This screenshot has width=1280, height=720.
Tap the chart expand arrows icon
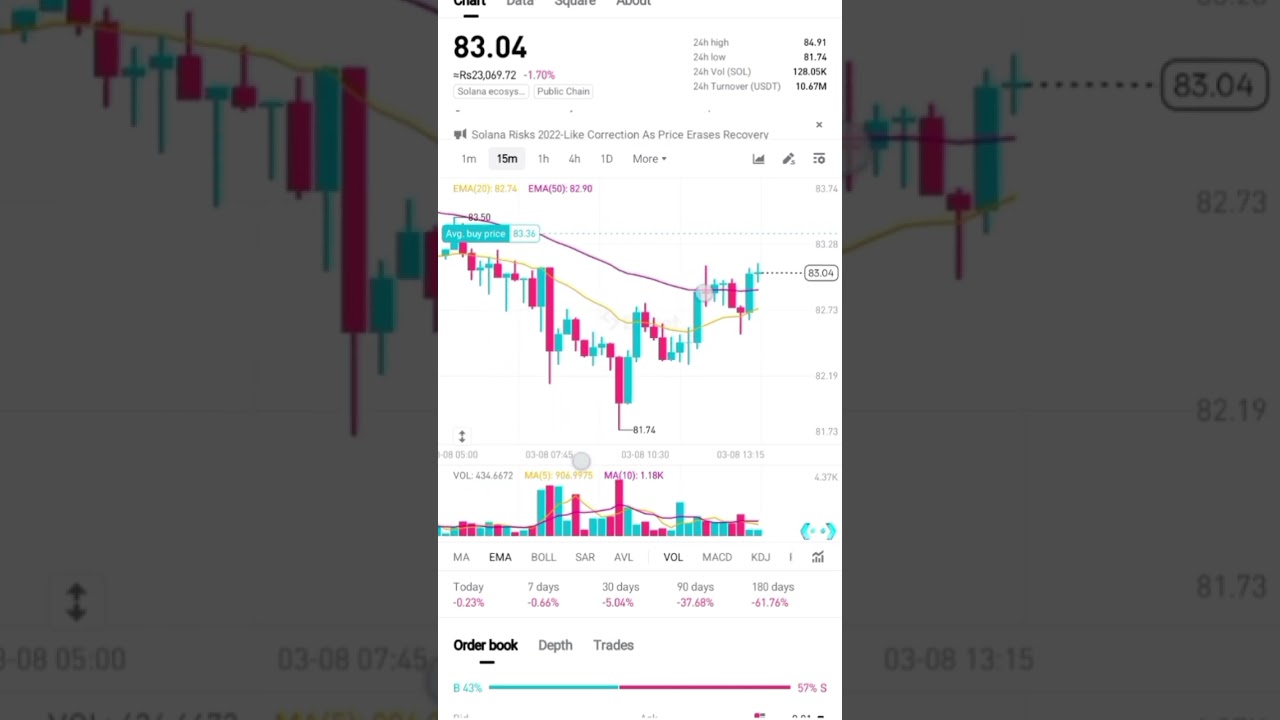click(x=462, y=436)
